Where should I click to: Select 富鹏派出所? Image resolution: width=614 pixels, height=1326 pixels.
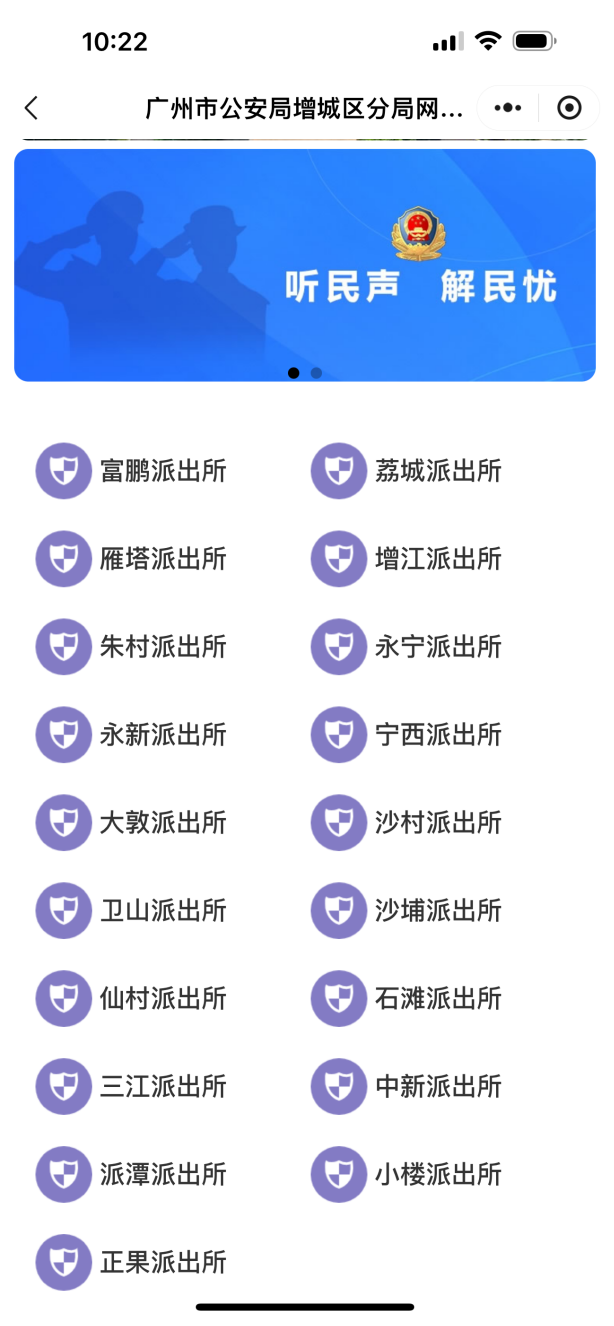coord(132,471)
